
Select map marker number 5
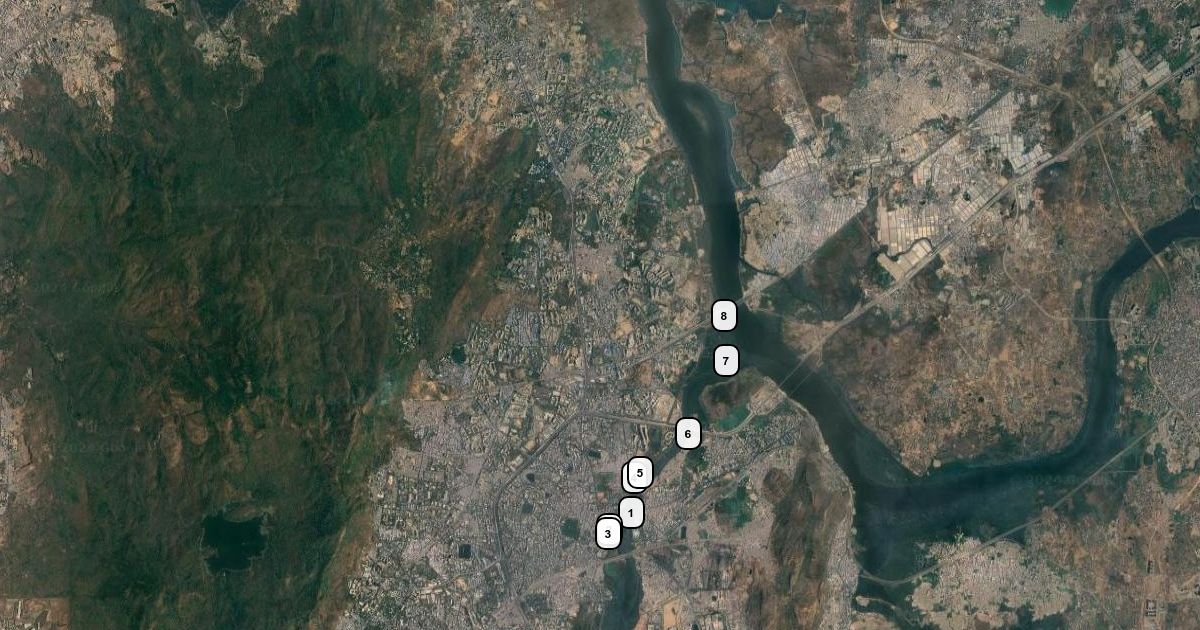coord(640,473)
